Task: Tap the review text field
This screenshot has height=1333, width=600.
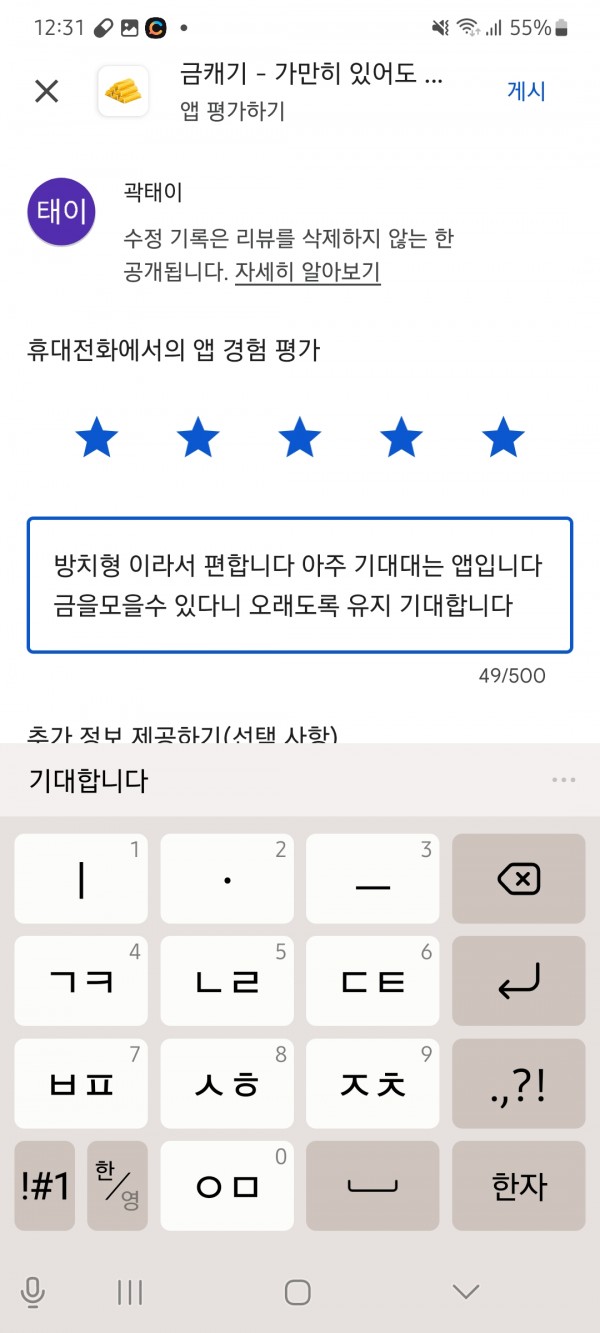Action: (x=300, y=585)
